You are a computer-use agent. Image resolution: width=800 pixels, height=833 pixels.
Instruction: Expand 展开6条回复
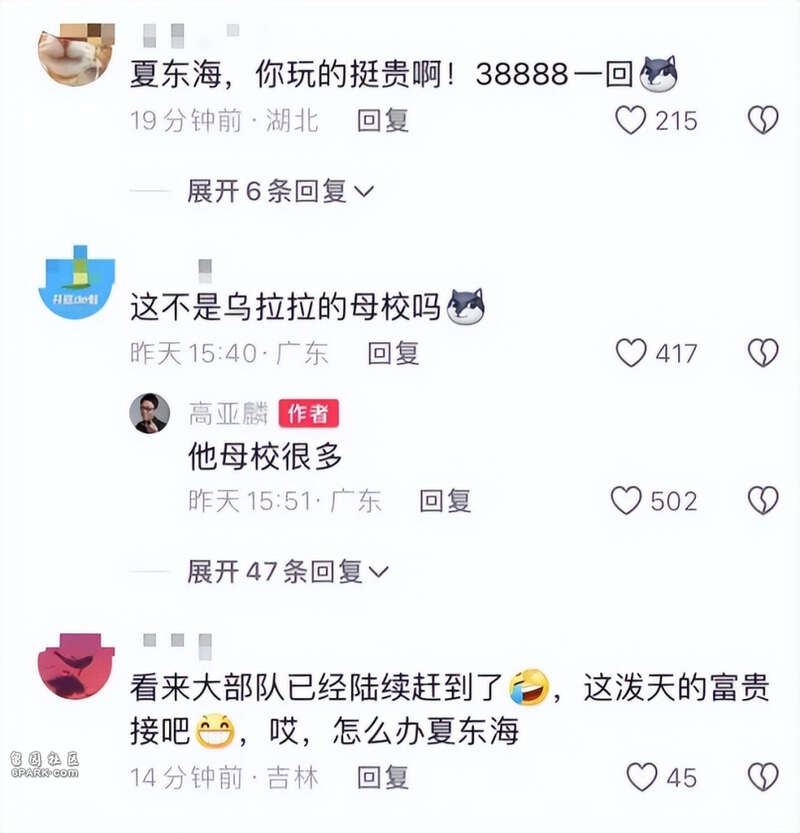click(280, 190)
